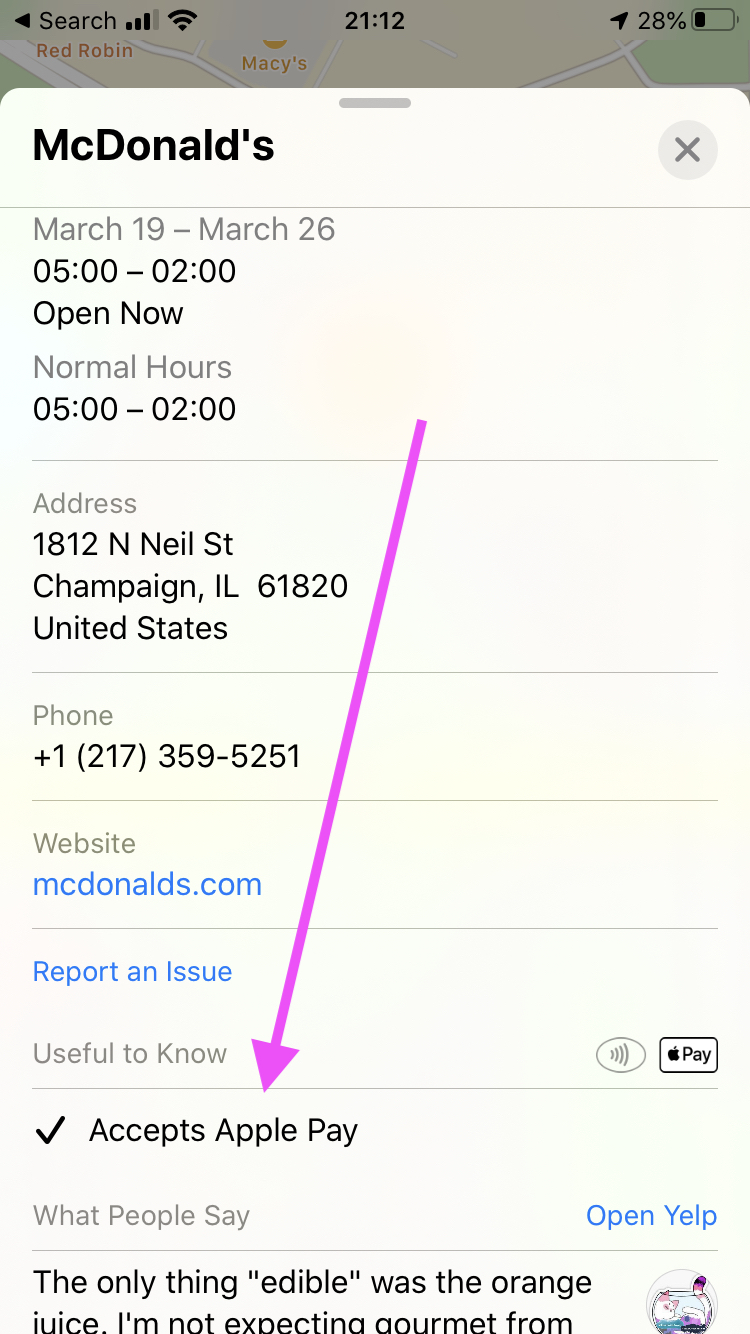Tap the 21:12 clock display
The height and width of the screenshot is (1334, 750).
[x=375, y=20]
